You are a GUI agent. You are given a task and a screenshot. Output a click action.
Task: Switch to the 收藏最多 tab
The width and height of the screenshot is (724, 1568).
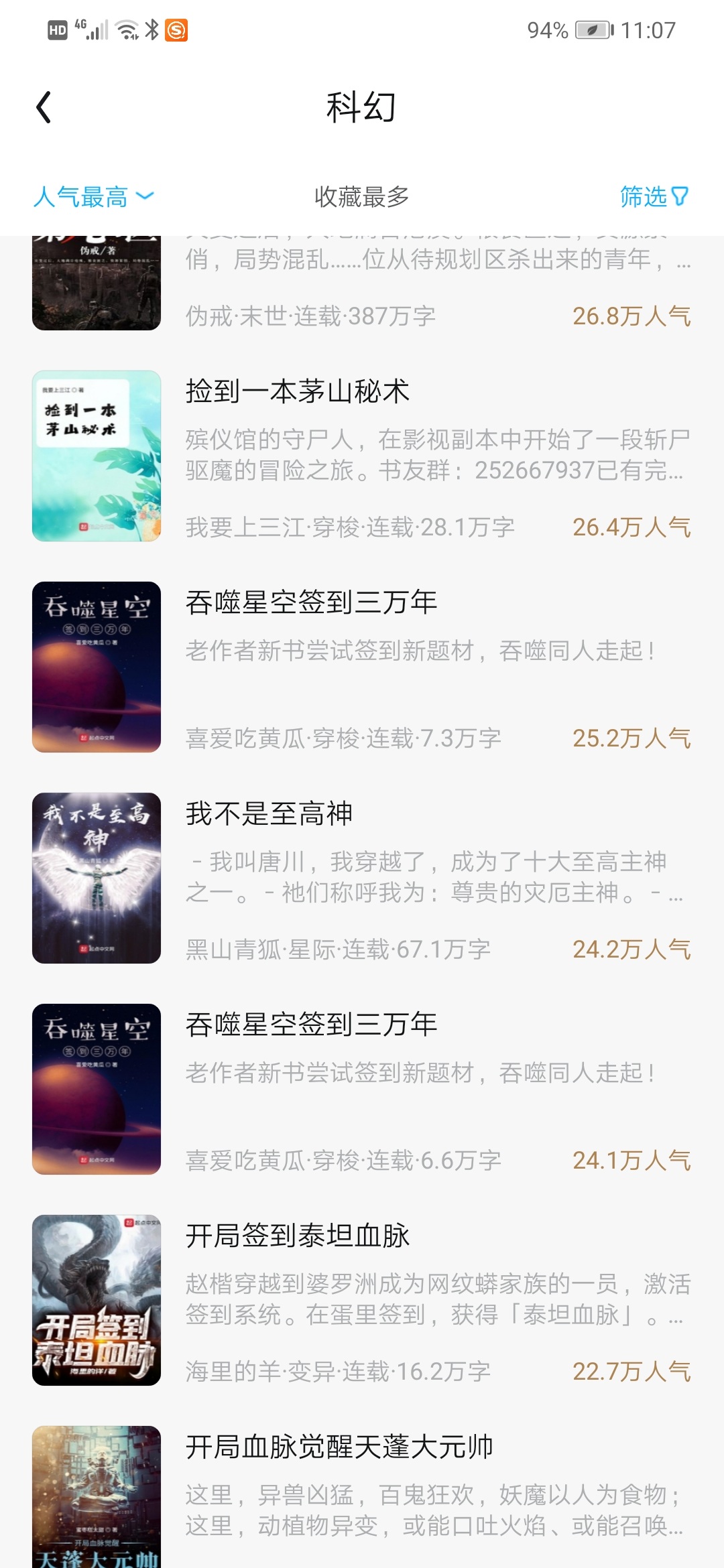(x=361, y=197)
